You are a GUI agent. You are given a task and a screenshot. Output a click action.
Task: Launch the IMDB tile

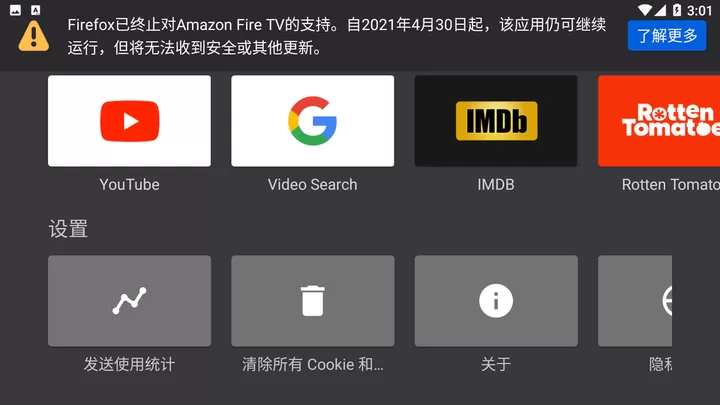click(496, 121)
